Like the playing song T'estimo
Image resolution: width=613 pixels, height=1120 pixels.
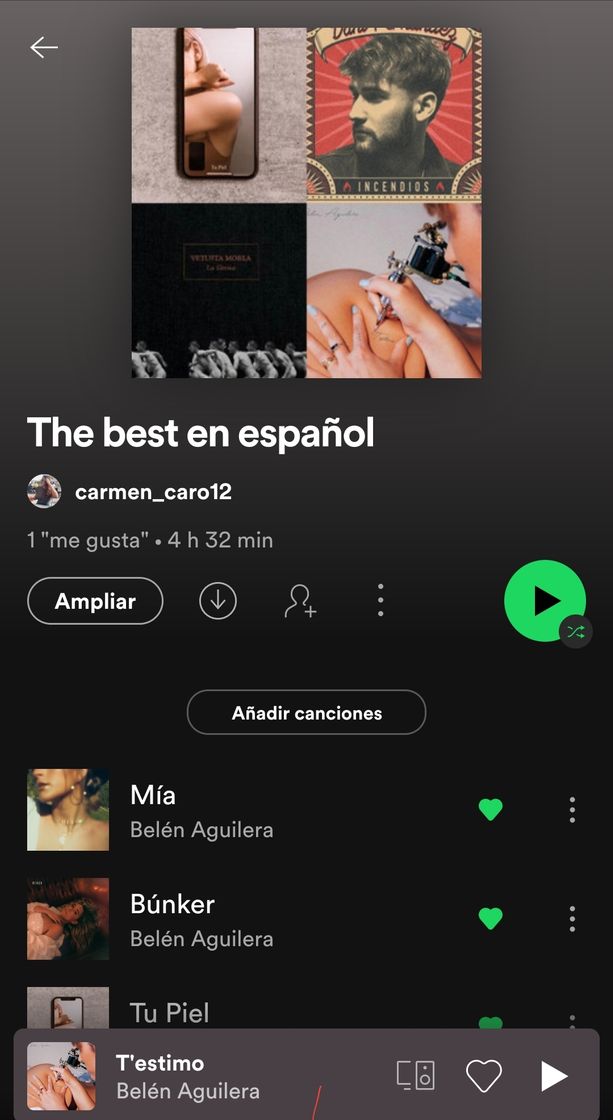484,1076
